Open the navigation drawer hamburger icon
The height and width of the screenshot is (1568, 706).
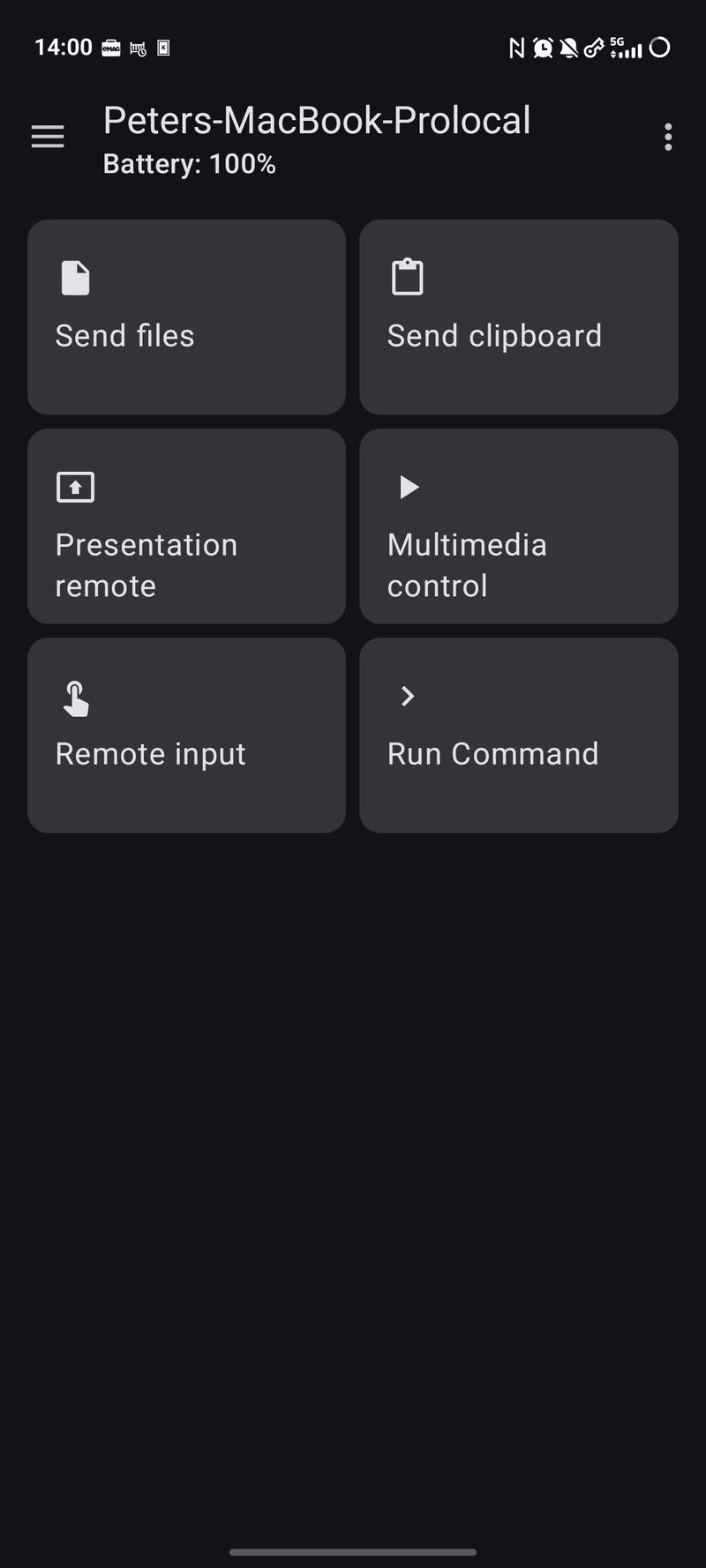(x=47, y=137)
